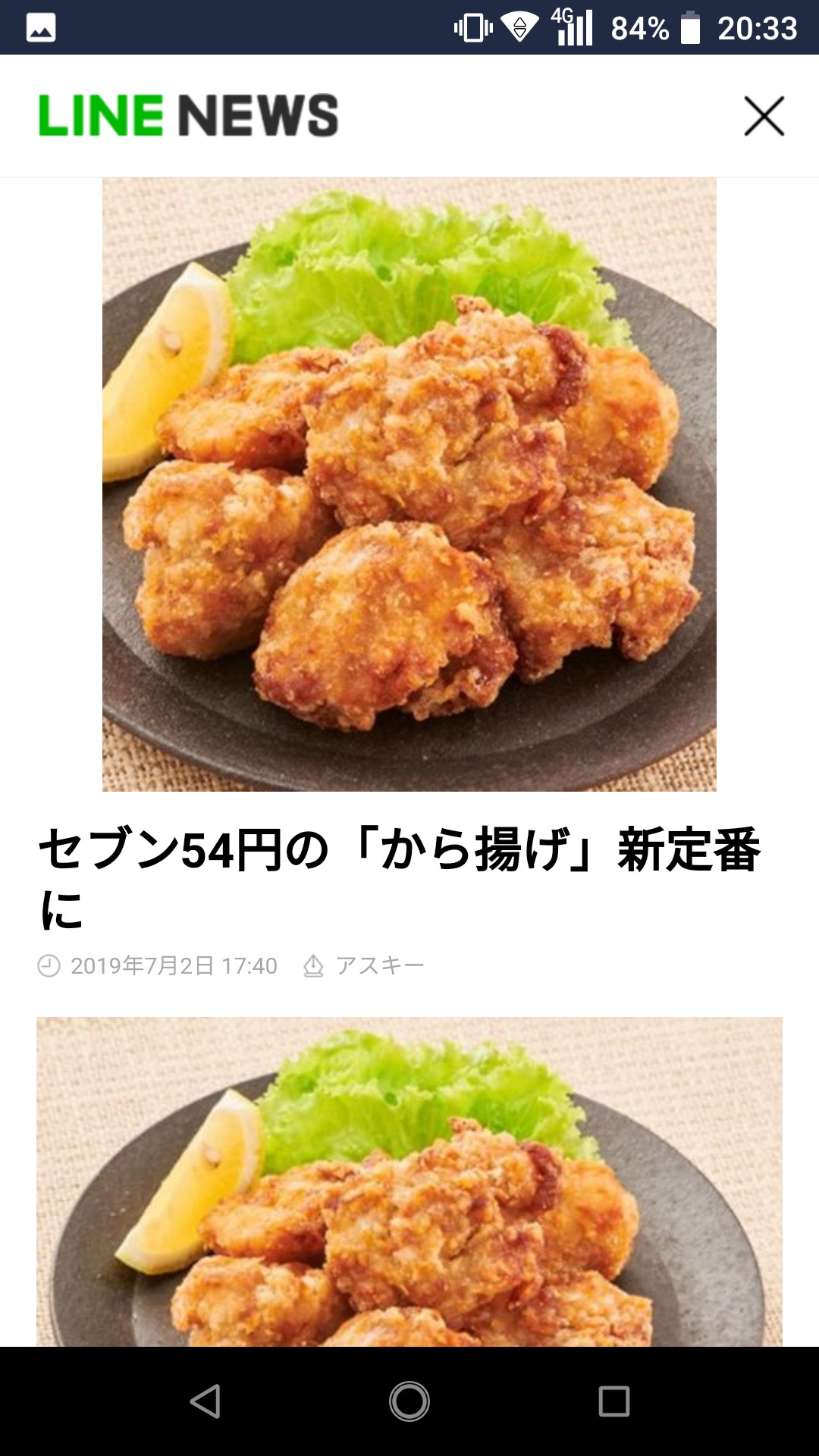Go to the home screen

pyautogui.click(x=409, y=1401)
